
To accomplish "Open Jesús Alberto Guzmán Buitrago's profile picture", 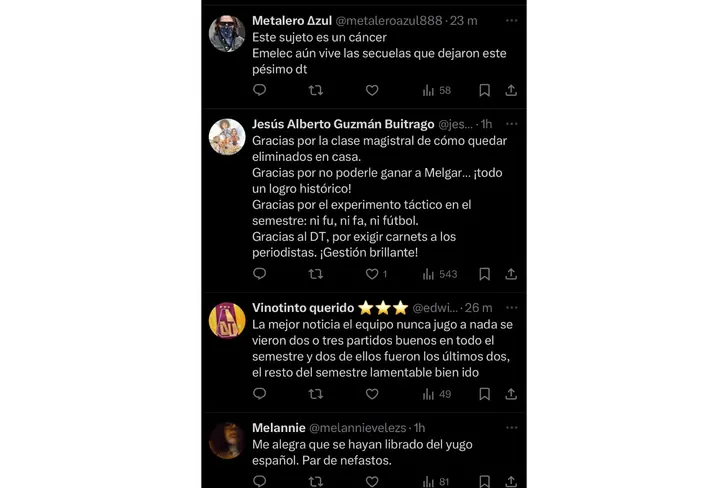I will [227, 137].
